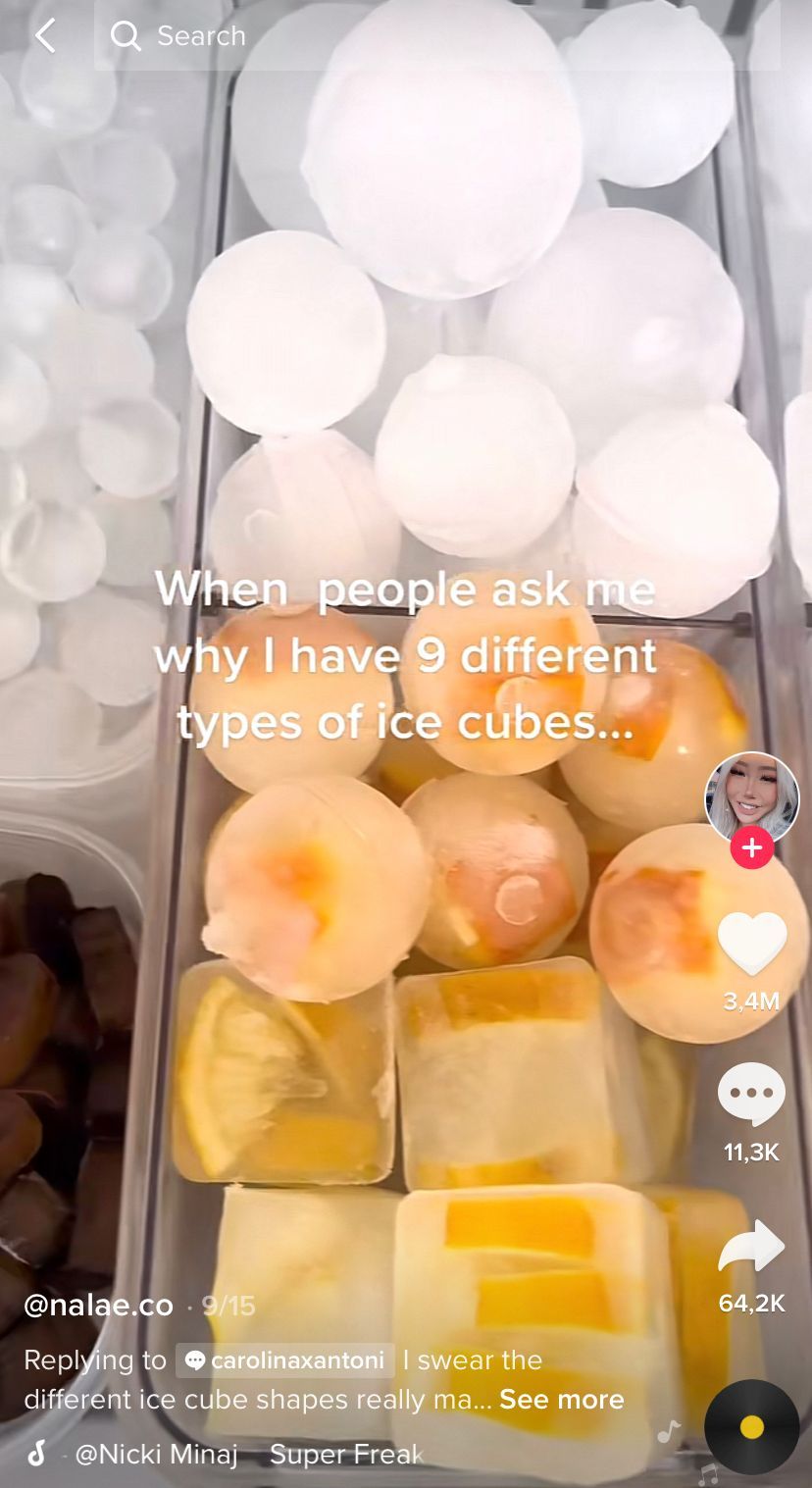This screenshot has height=1488, width=812.
Task: Open the comments on this video
Action: 751,1095
